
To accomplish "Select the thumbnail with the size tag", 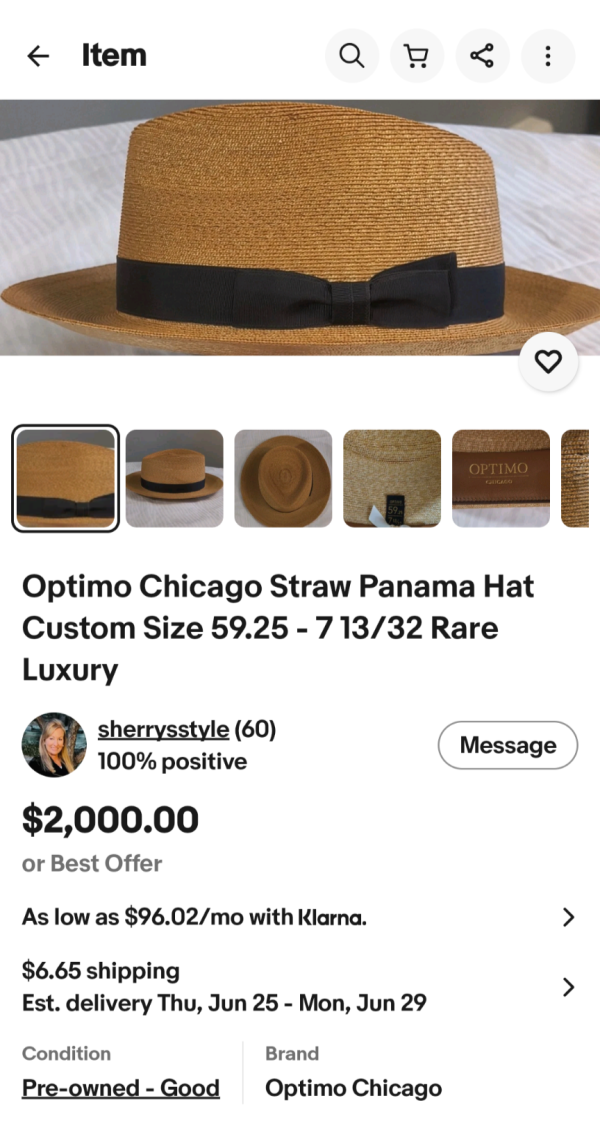I will 392,479.
